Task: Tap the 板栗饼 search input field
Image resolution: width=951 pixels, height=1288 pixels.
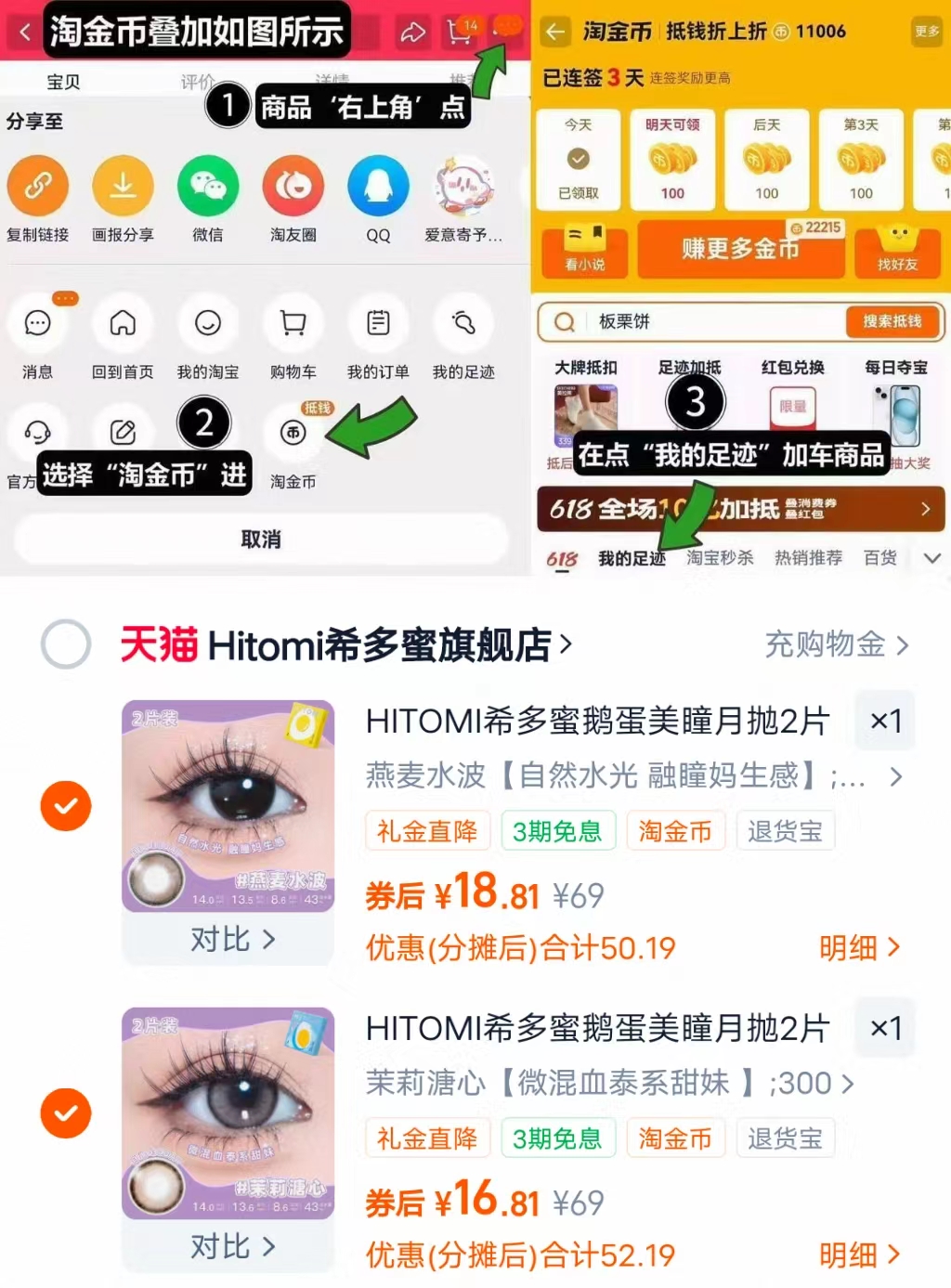Action: (x=687, y=322)
